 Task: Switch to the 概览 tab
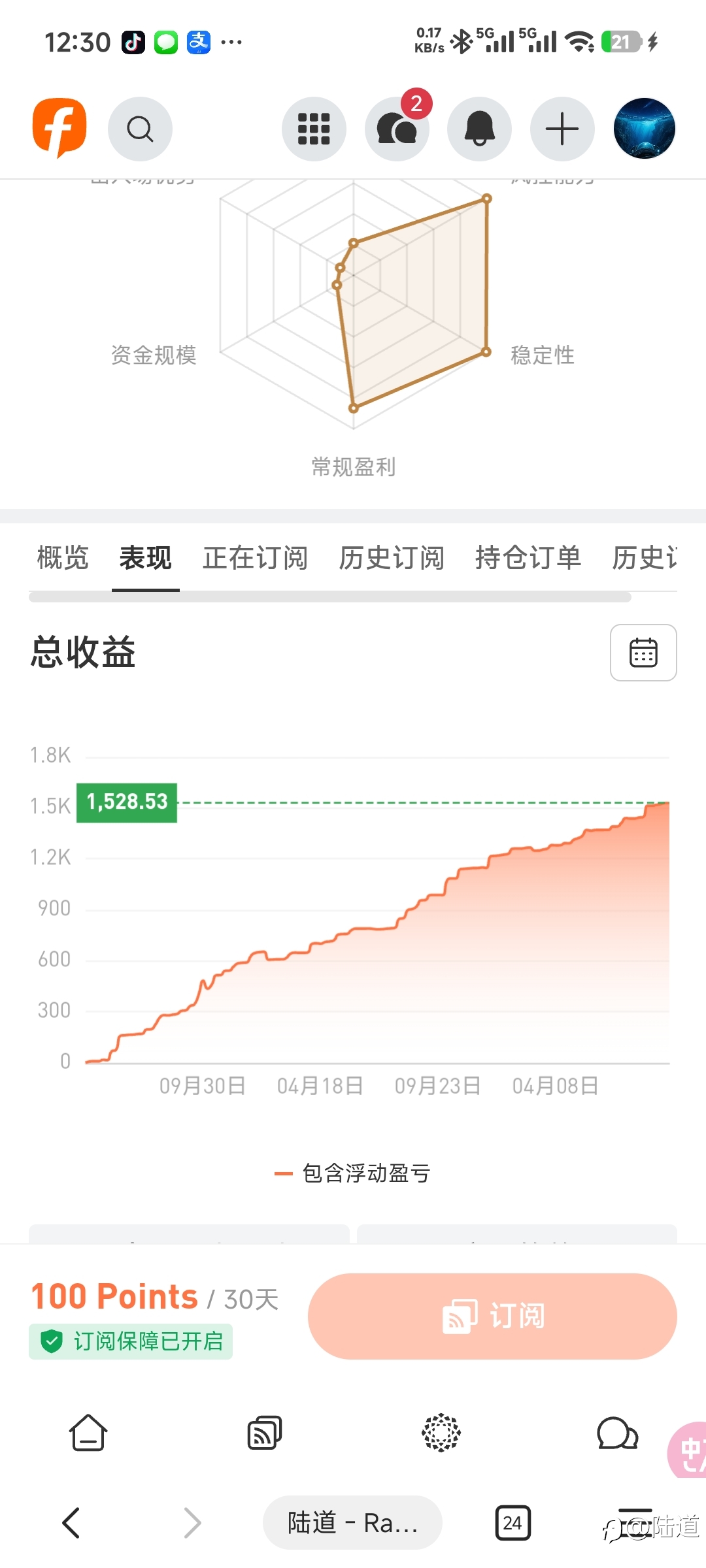pyautogui.click(x=63, y=558)
